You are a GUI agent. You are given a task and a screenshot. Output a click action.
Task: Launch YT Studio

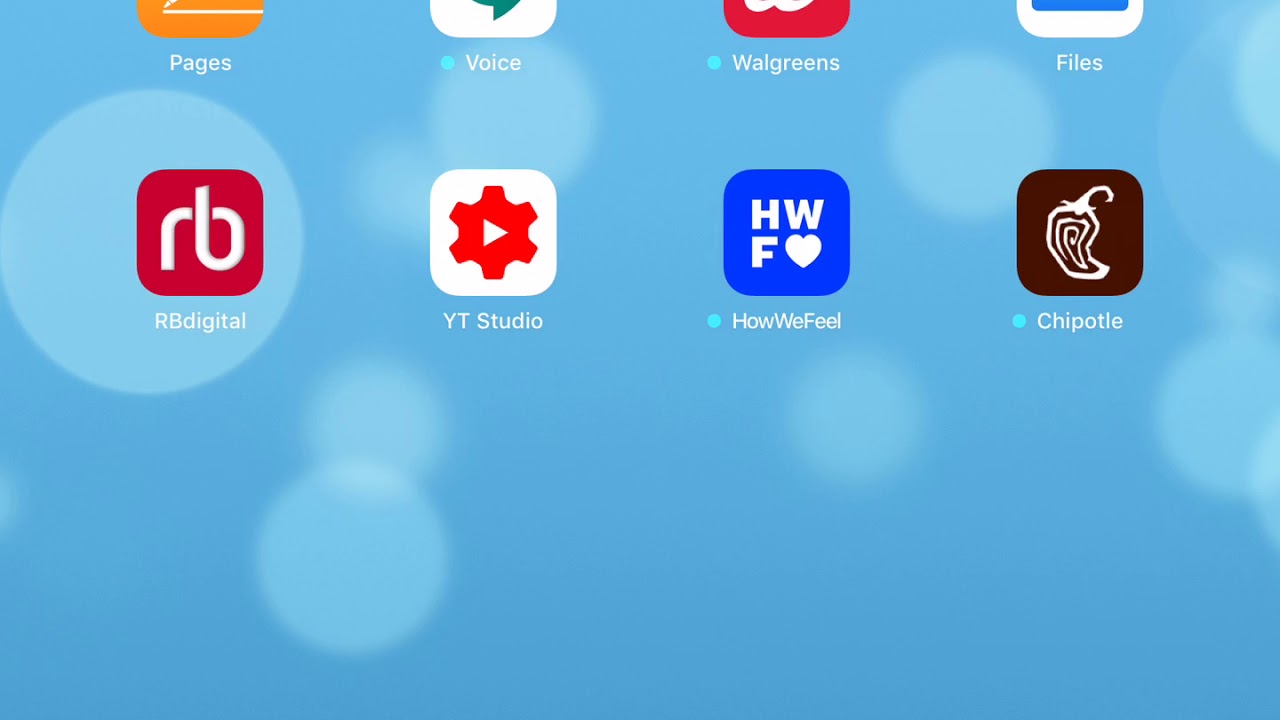(493, 232)
